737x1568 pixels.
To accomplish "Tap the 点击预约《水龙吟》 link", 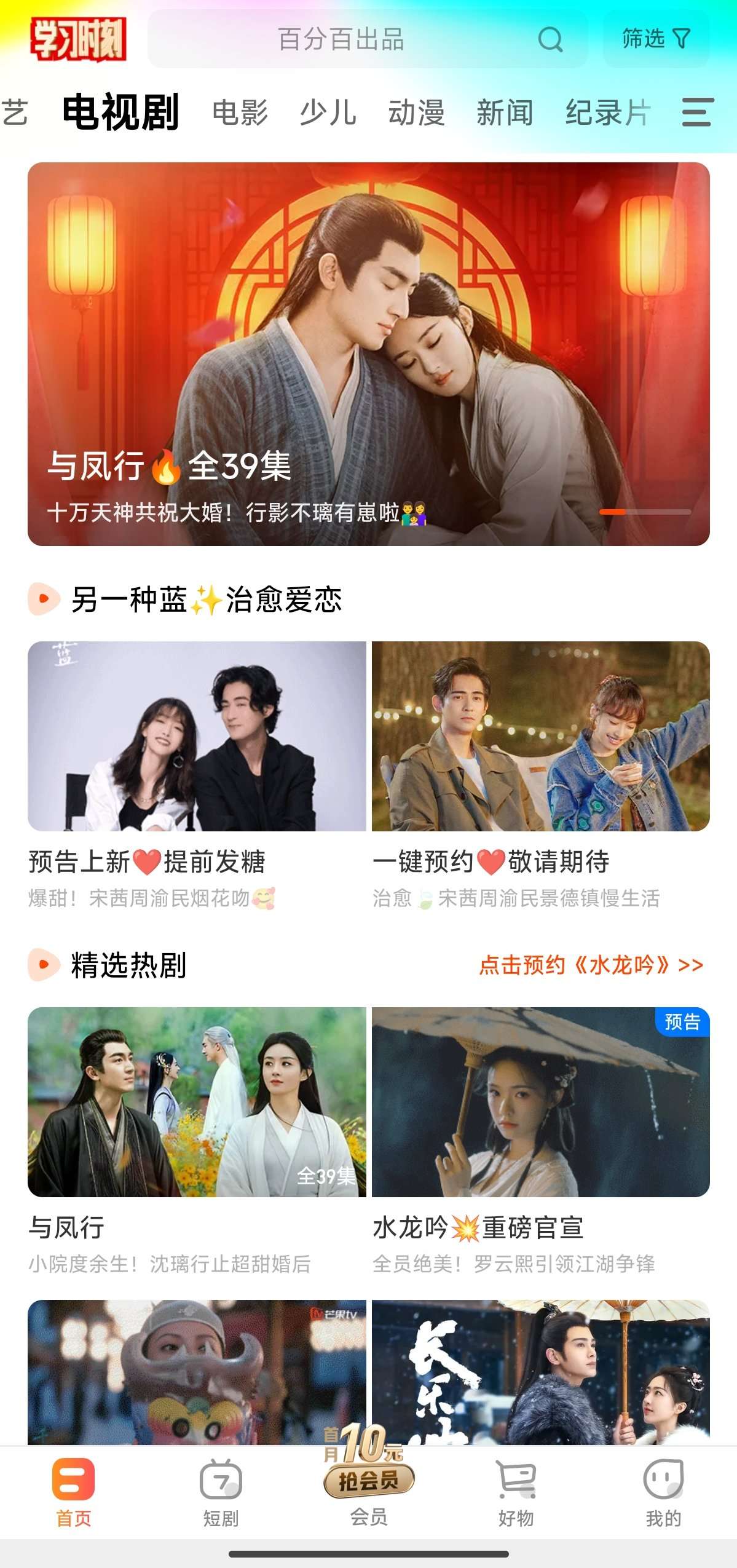I will (x=591, y=965).
